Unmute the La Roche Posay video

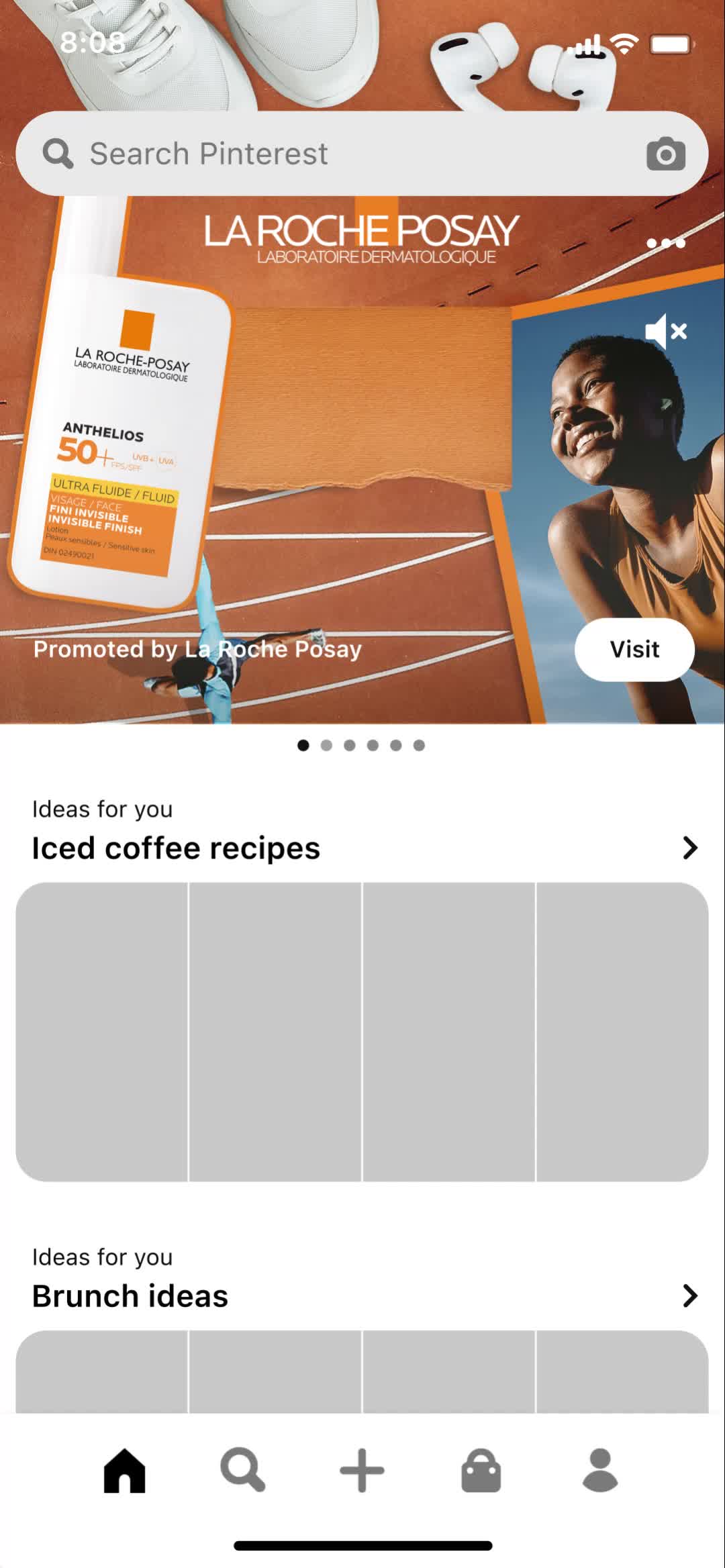[x=665, y=331]
